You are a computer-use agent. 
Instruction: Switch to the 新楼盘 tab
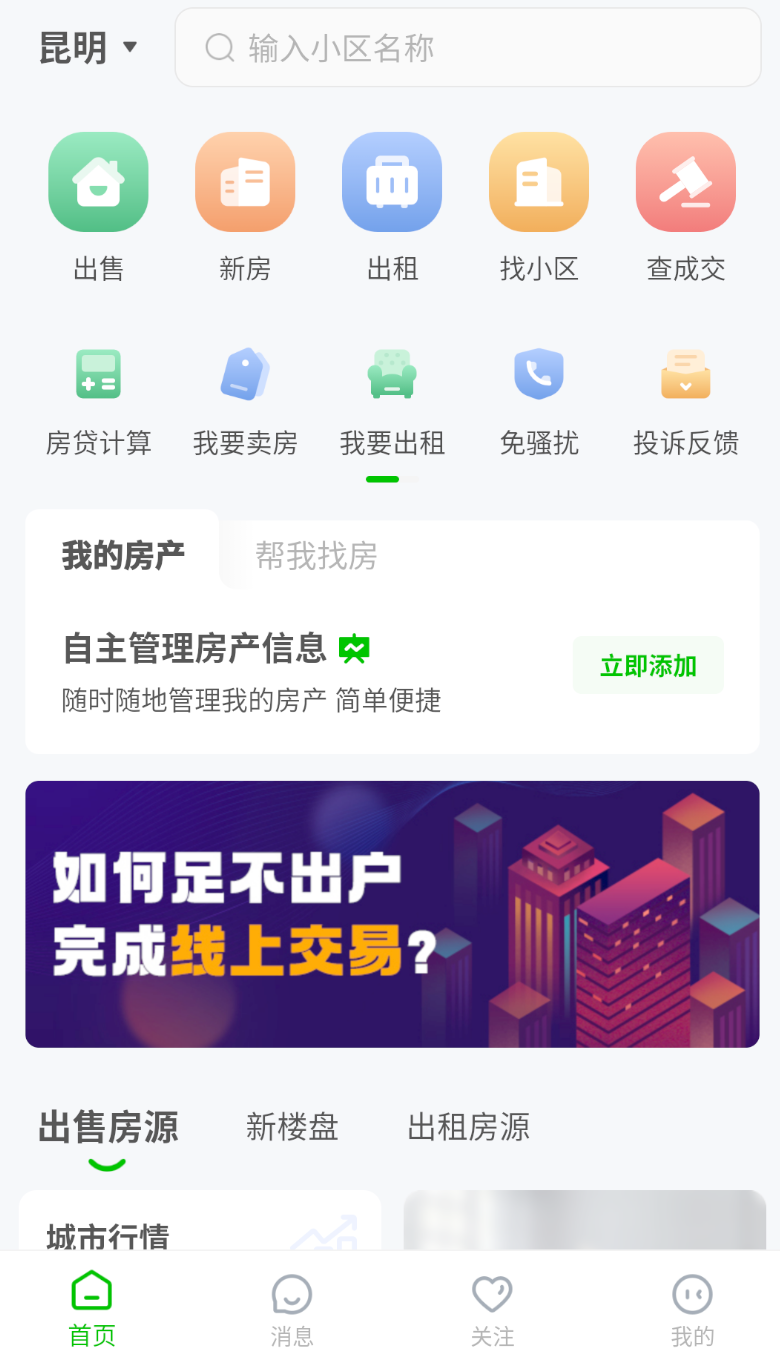coord(292,1128)
